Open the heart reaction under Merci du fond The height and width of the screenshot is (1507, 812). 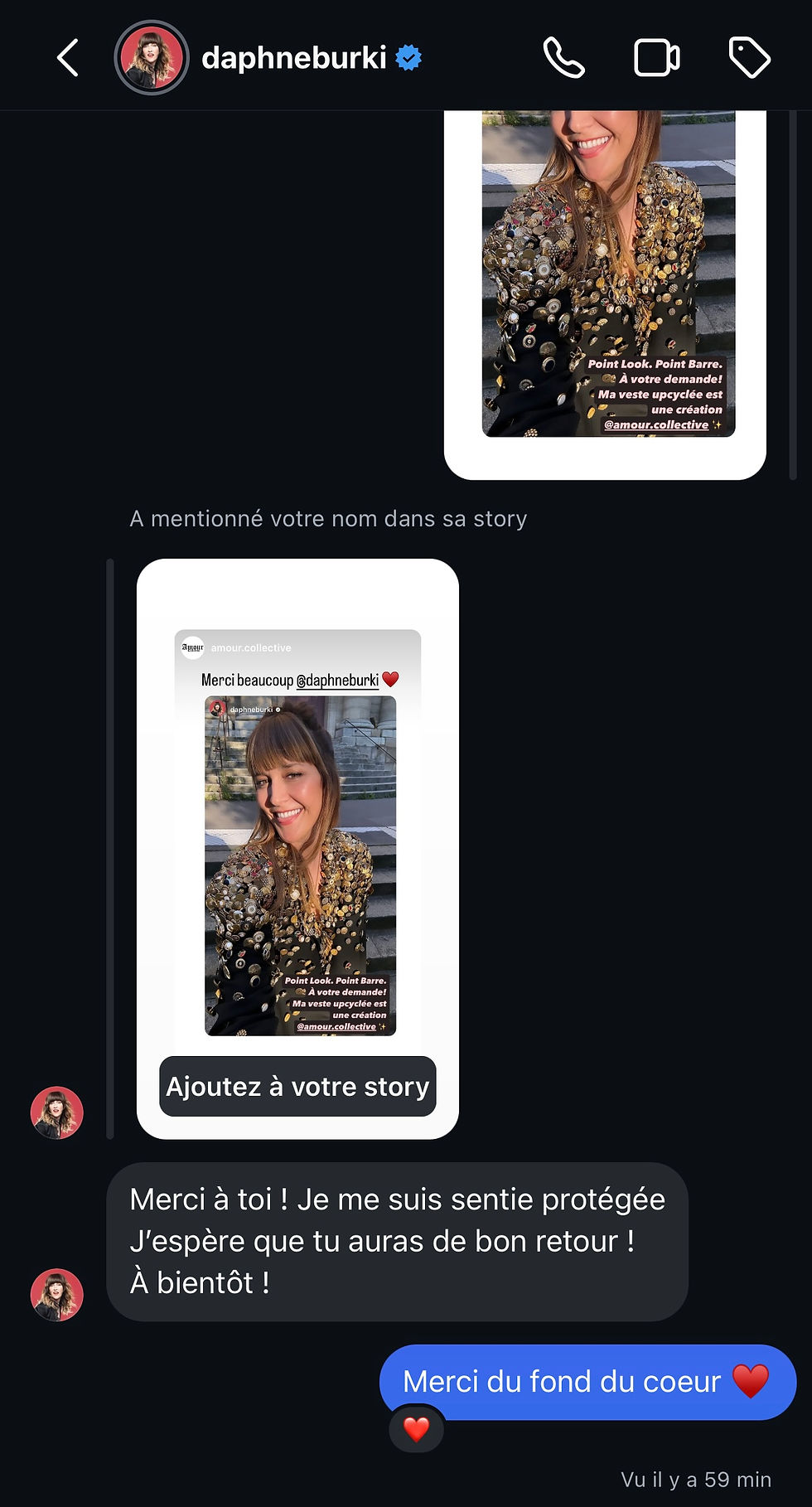tap(416, 1428)
